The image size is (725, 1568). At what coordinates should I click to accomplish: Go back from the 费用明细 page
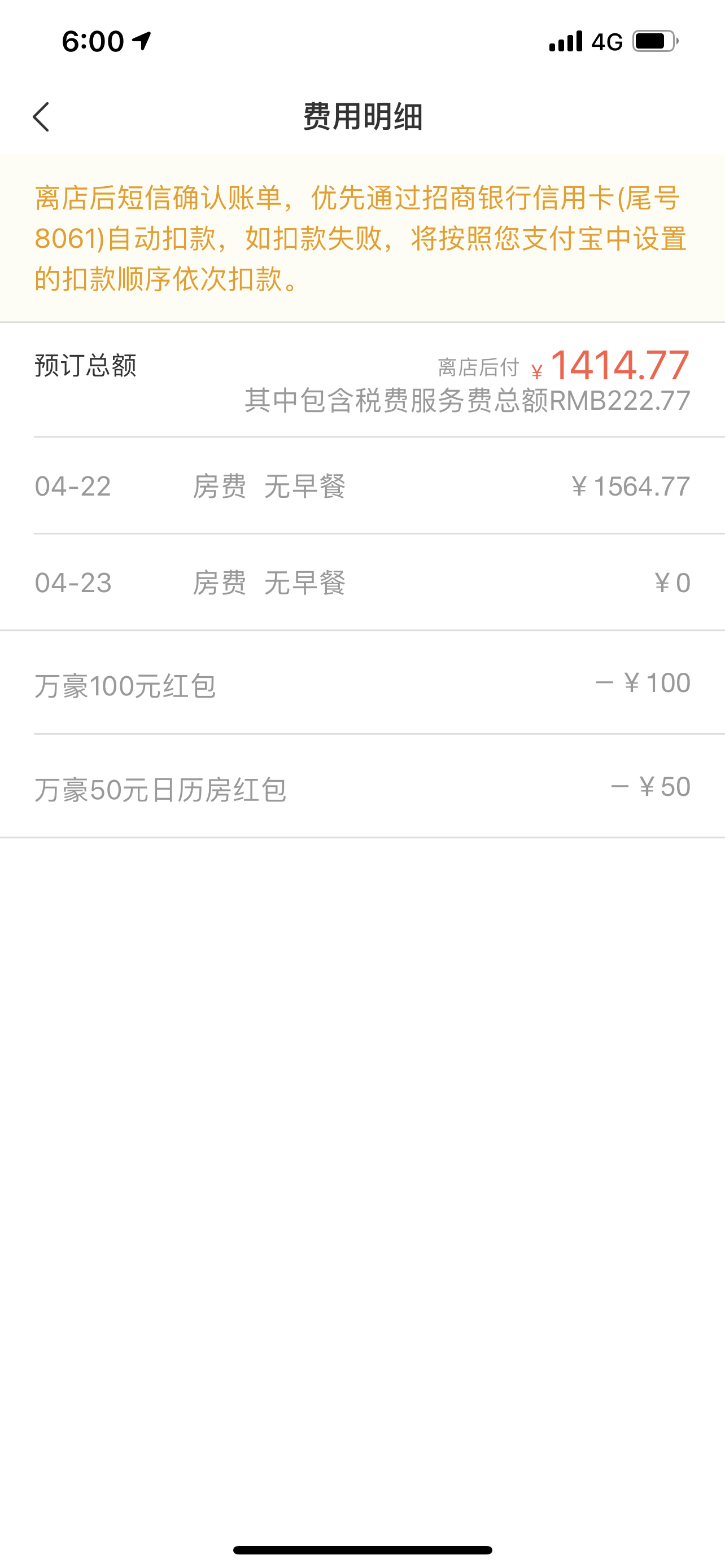click(41, 117)
